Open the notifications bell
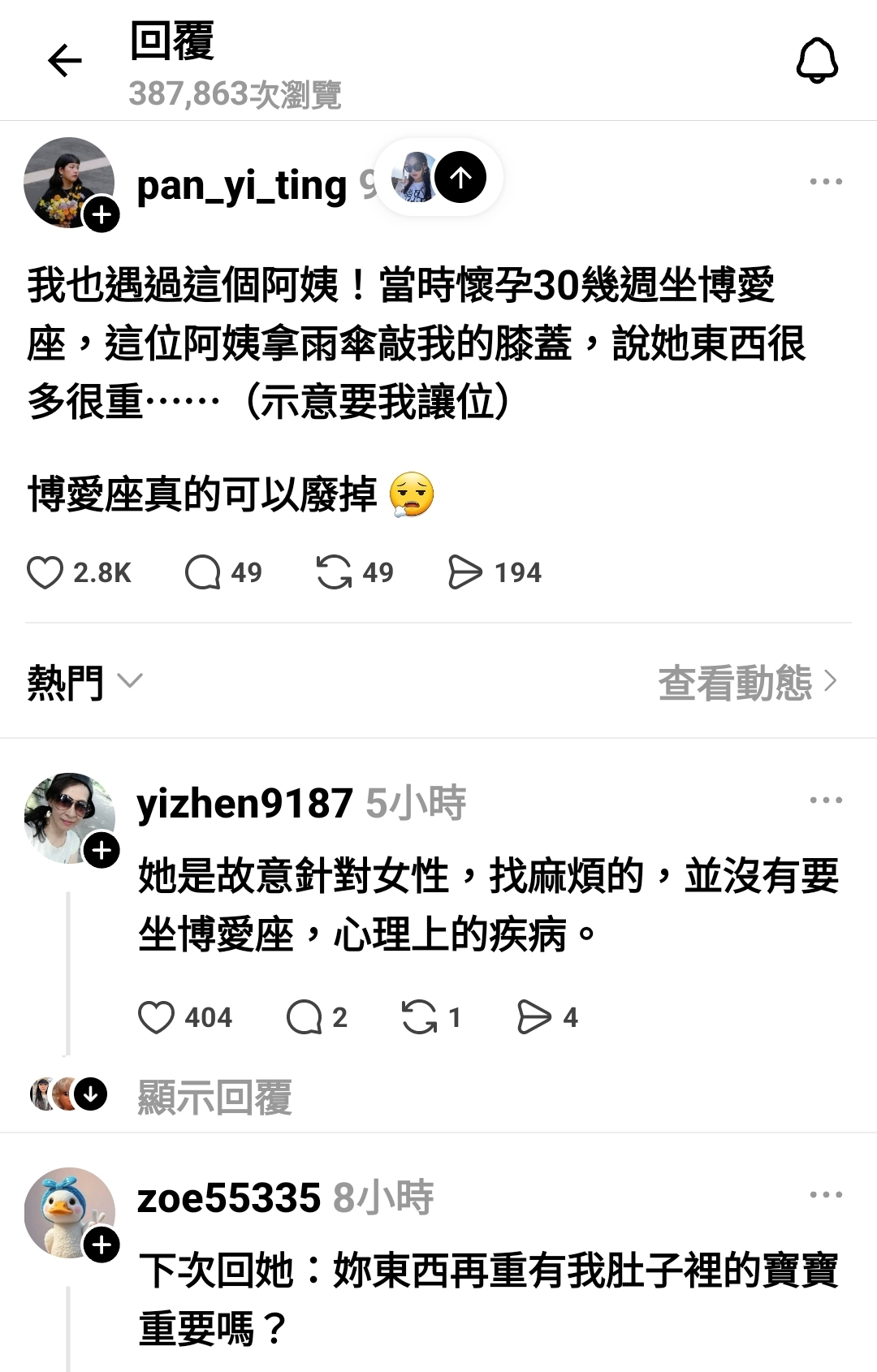877x1372 pixels. (816, 62)
